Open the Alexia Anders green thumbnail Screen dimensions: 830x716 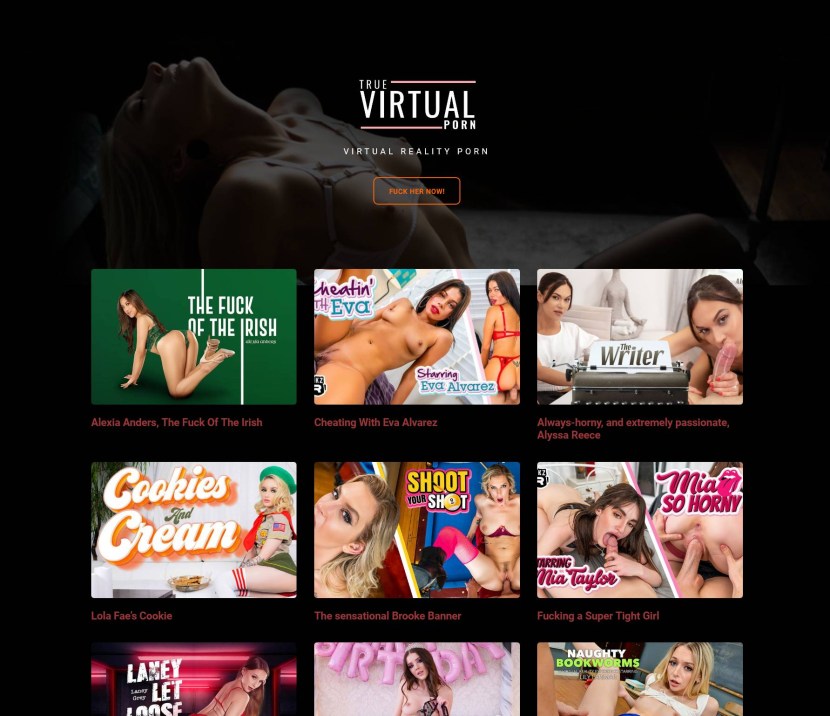pos(193,336)
